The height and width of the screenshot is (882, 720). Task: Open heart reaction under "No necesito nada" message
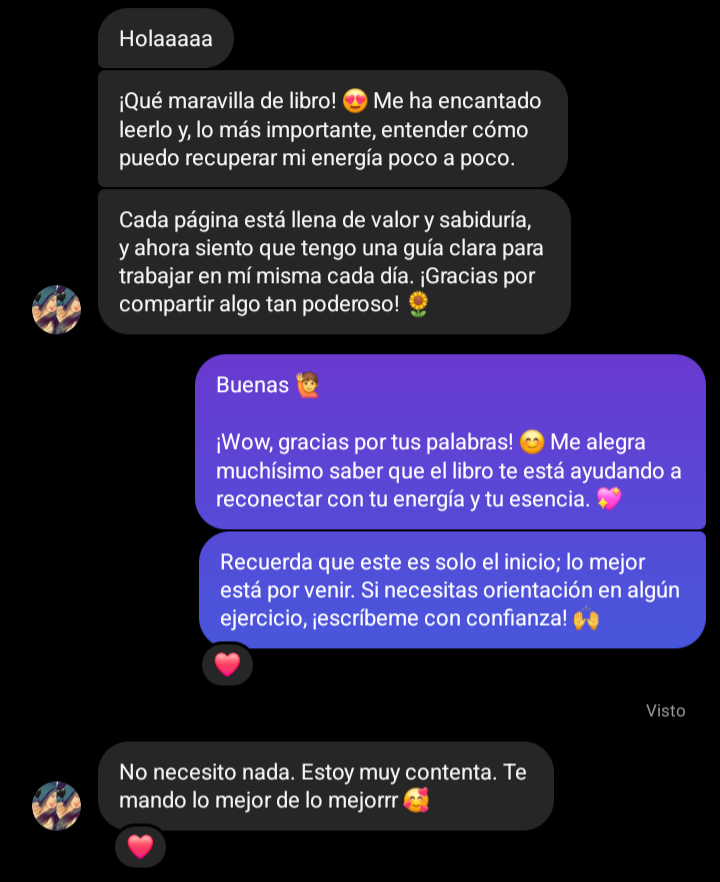[140, 846]
